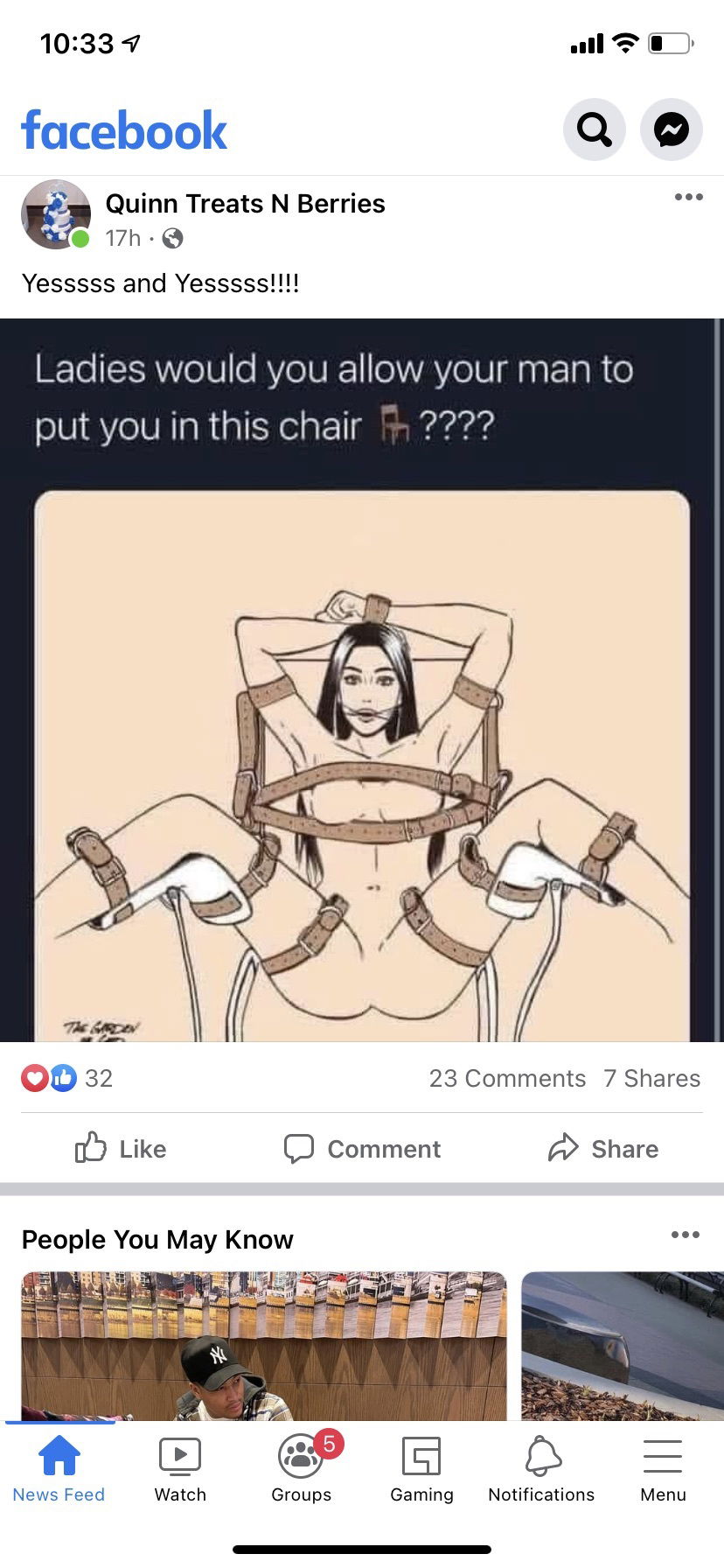The height and width of the screenshot is (1568, 724).
Task: Open the Notifications tab
Action: (541, 1470)
